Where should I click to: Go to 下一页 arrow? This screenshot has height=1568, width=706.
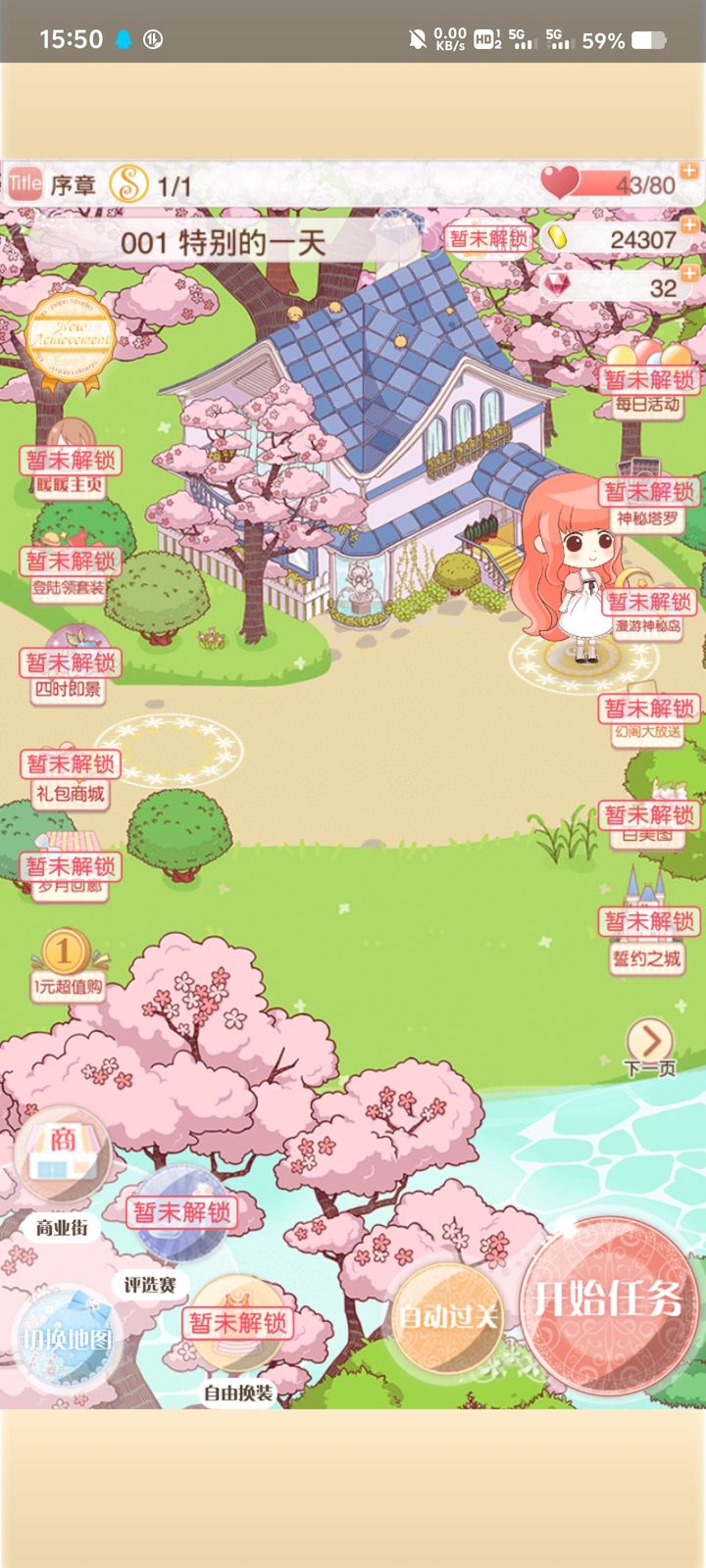click(x=649, y=1042)
